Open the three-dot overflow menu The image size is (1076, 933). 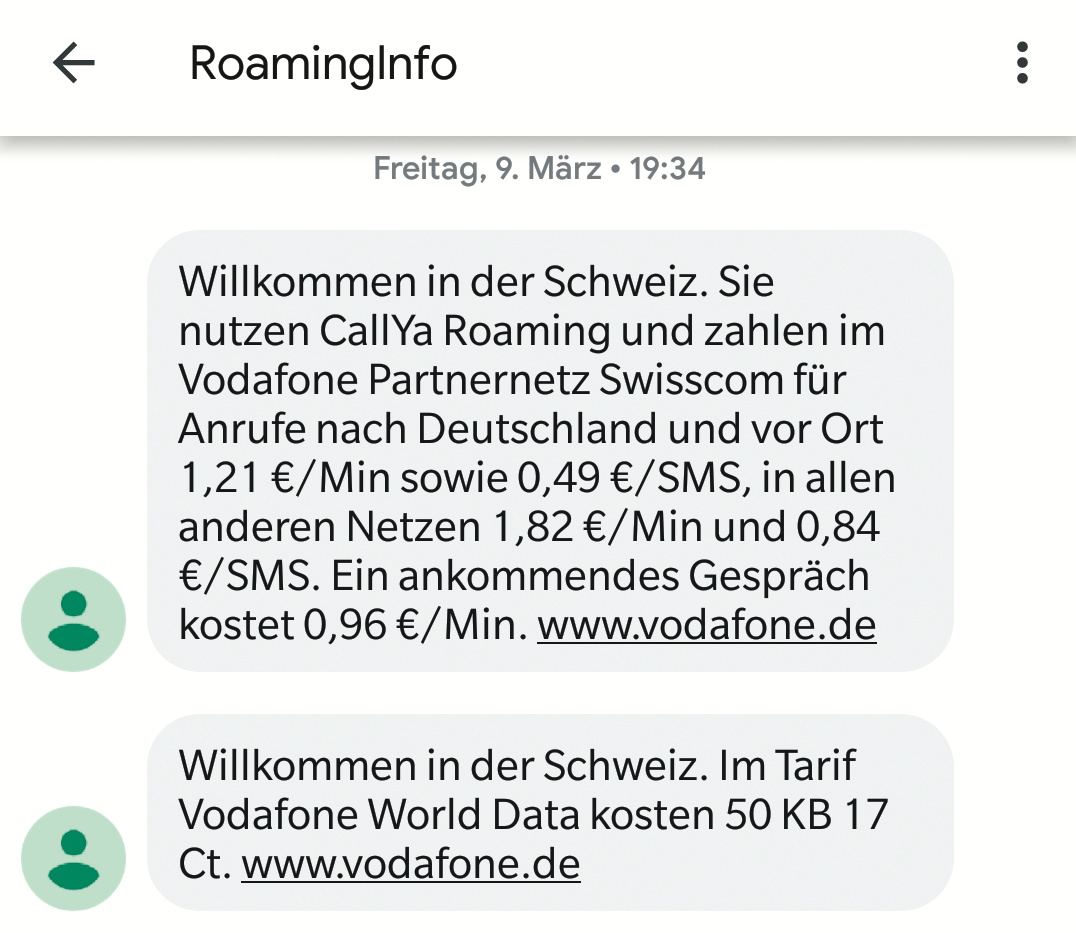(1021, 64)
